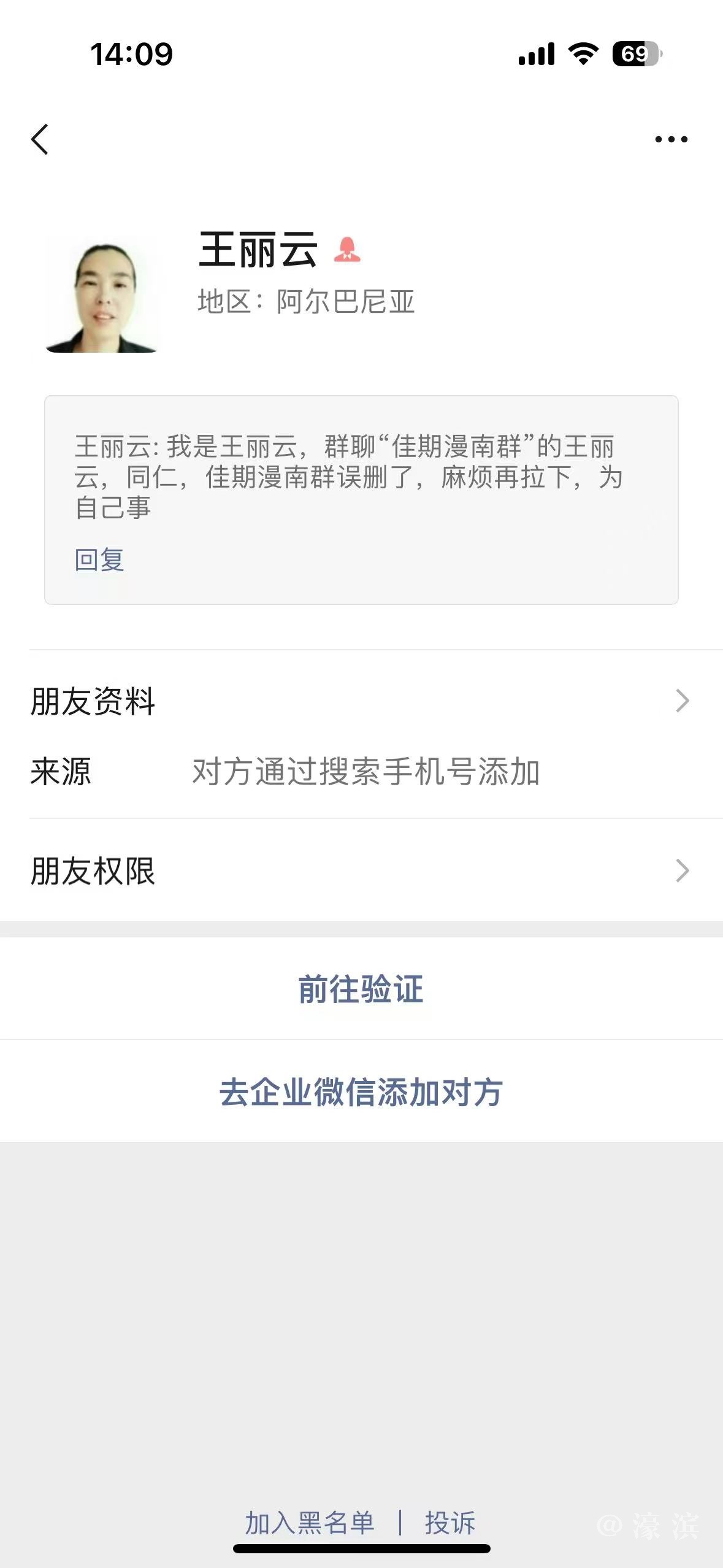Add this contact to the blacklist (加入黑名单)

point(310,1523)
